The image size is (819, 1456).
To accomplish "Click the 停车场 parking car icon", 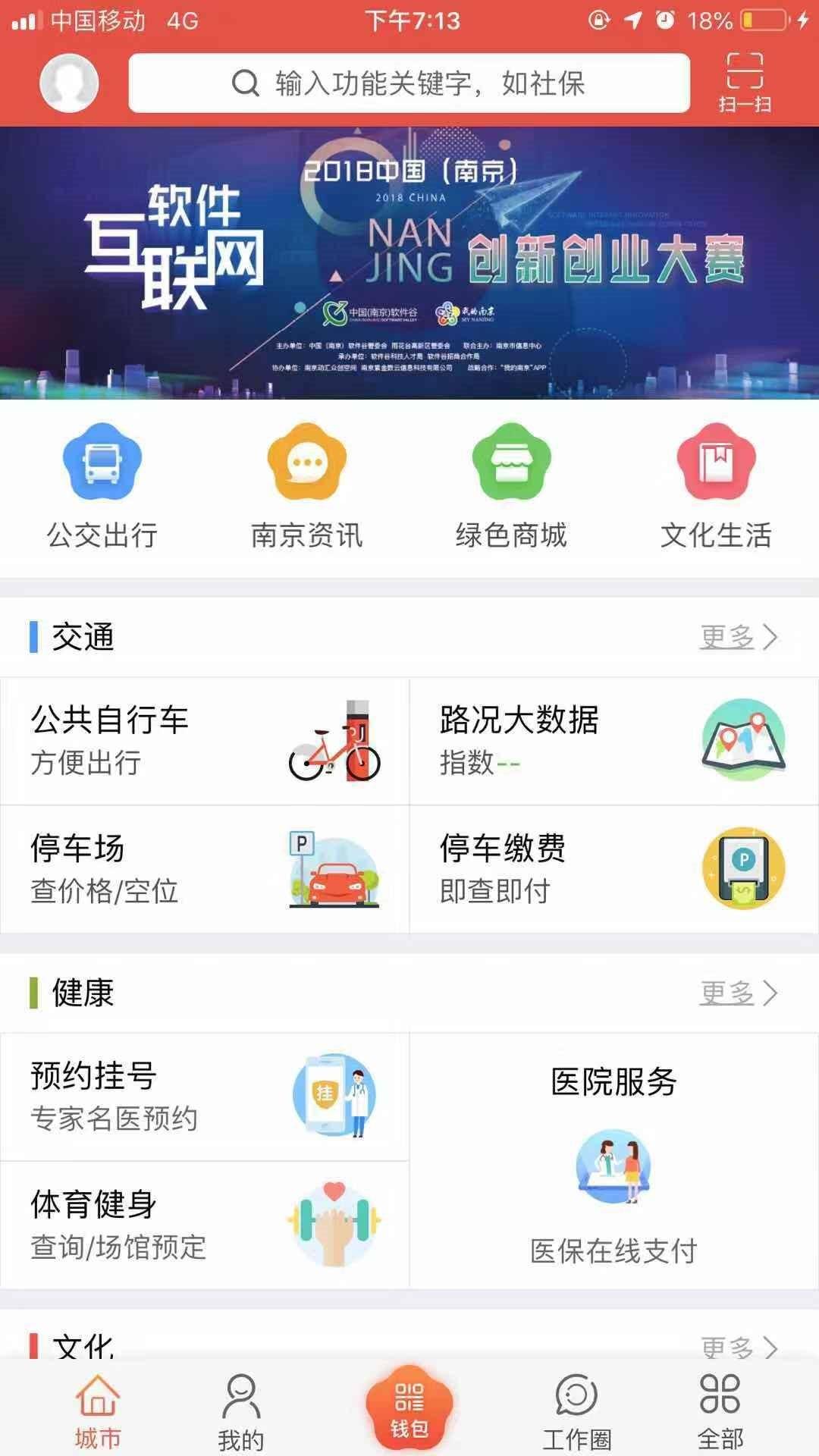I will coord(334,868).
